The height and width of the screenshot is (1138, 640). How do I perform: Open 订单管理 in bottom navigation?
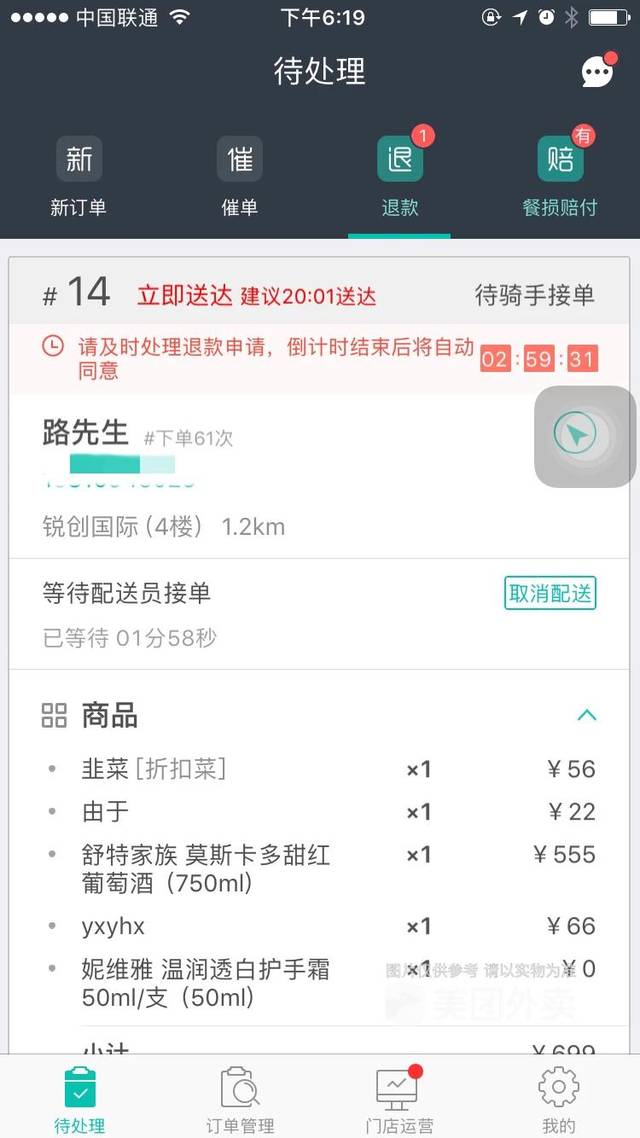(x=240, y=1098)
